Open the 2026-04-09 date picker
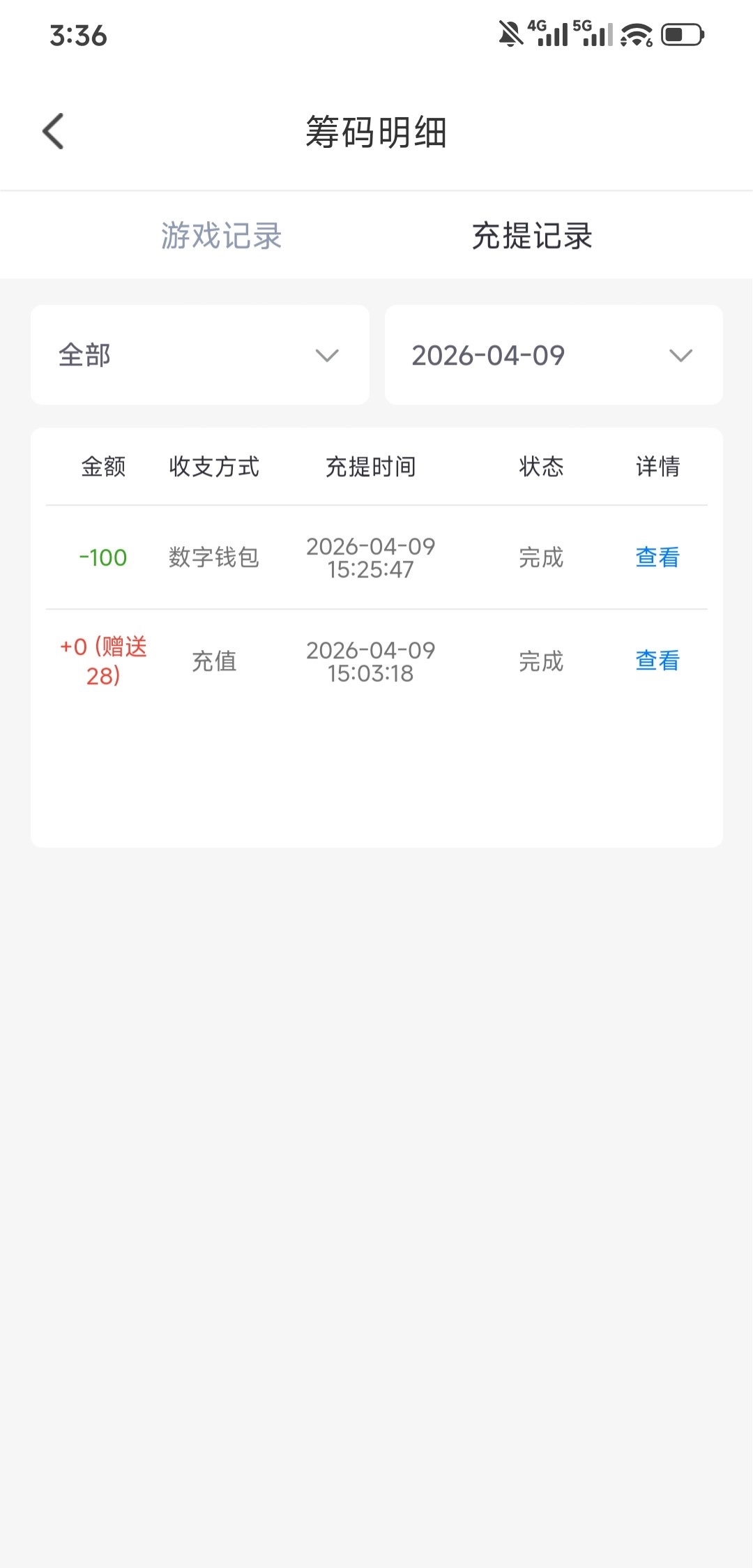 554,355
